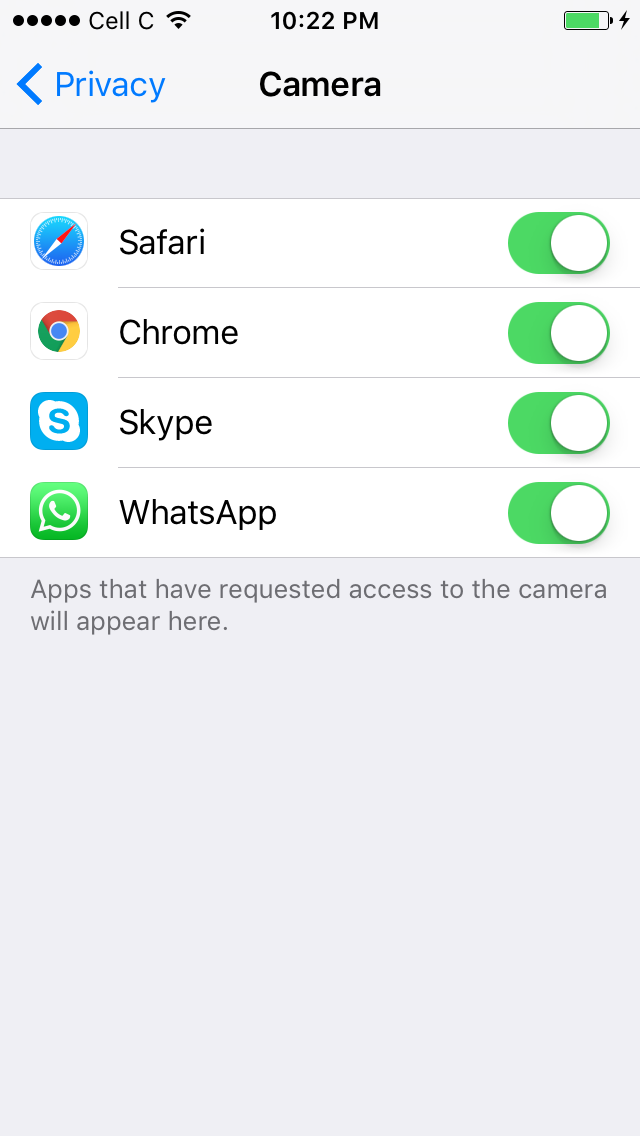Go back to Privacy settings
The image size is (640, 1136).
point(91,85)
